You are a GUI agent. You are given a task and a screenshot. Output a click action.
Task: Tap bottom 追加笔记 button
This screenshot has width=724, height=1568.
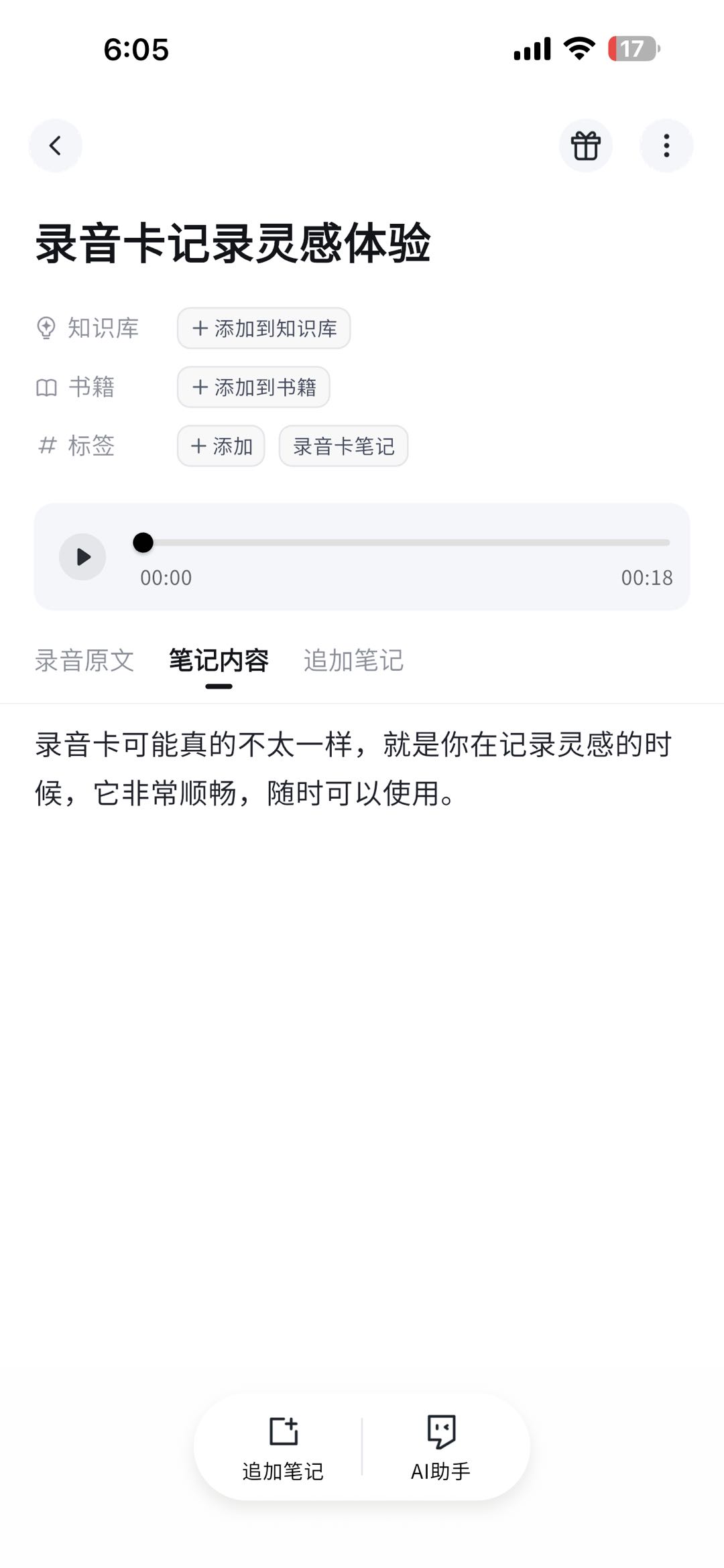282,1446
